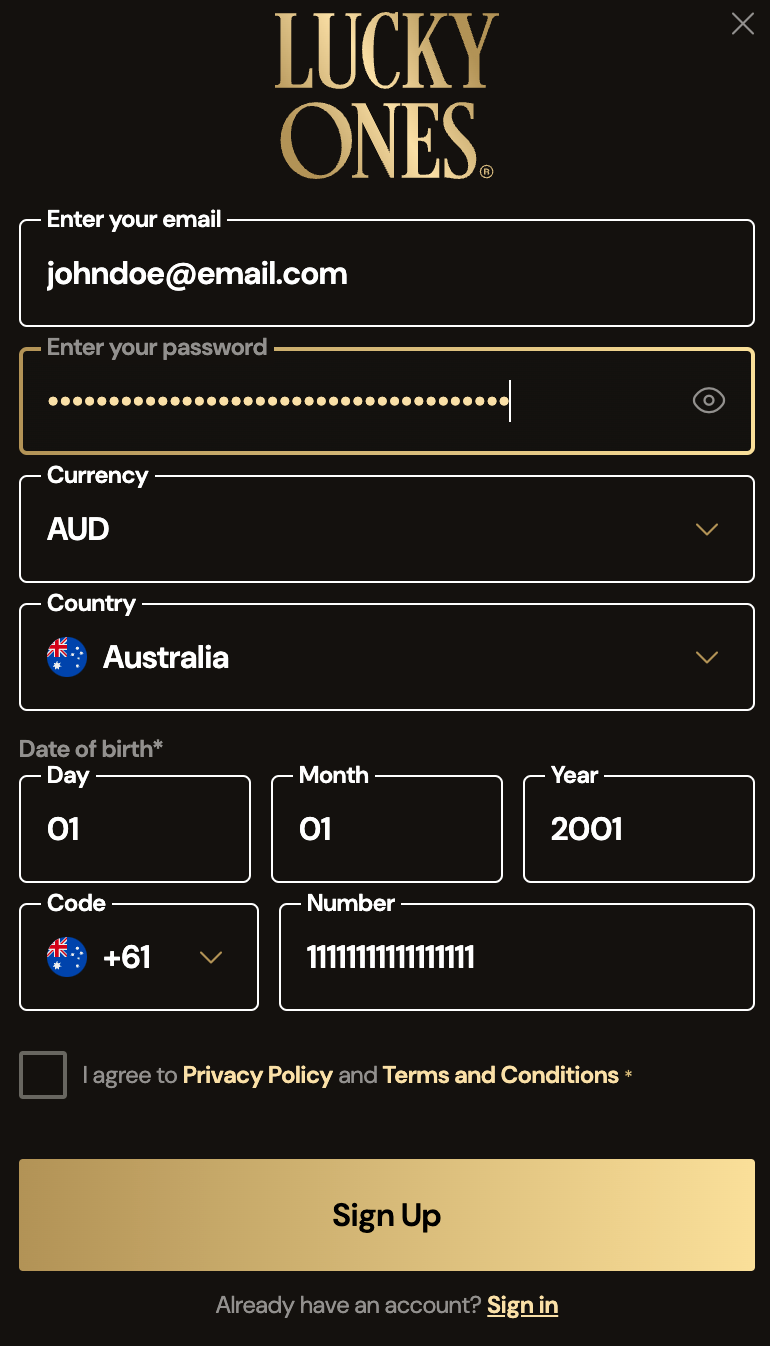Follow the Sign in link
770x1346 pixels.
pos(522,1304)
